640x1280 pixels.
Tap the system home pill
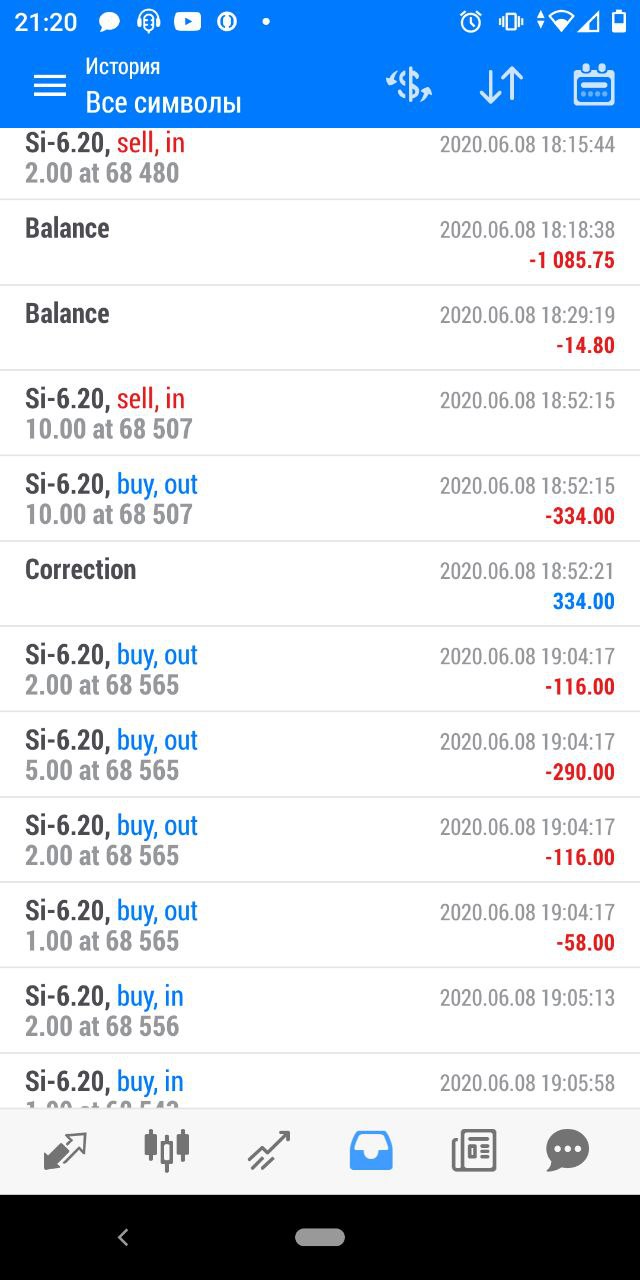(x=320, y=1237)
